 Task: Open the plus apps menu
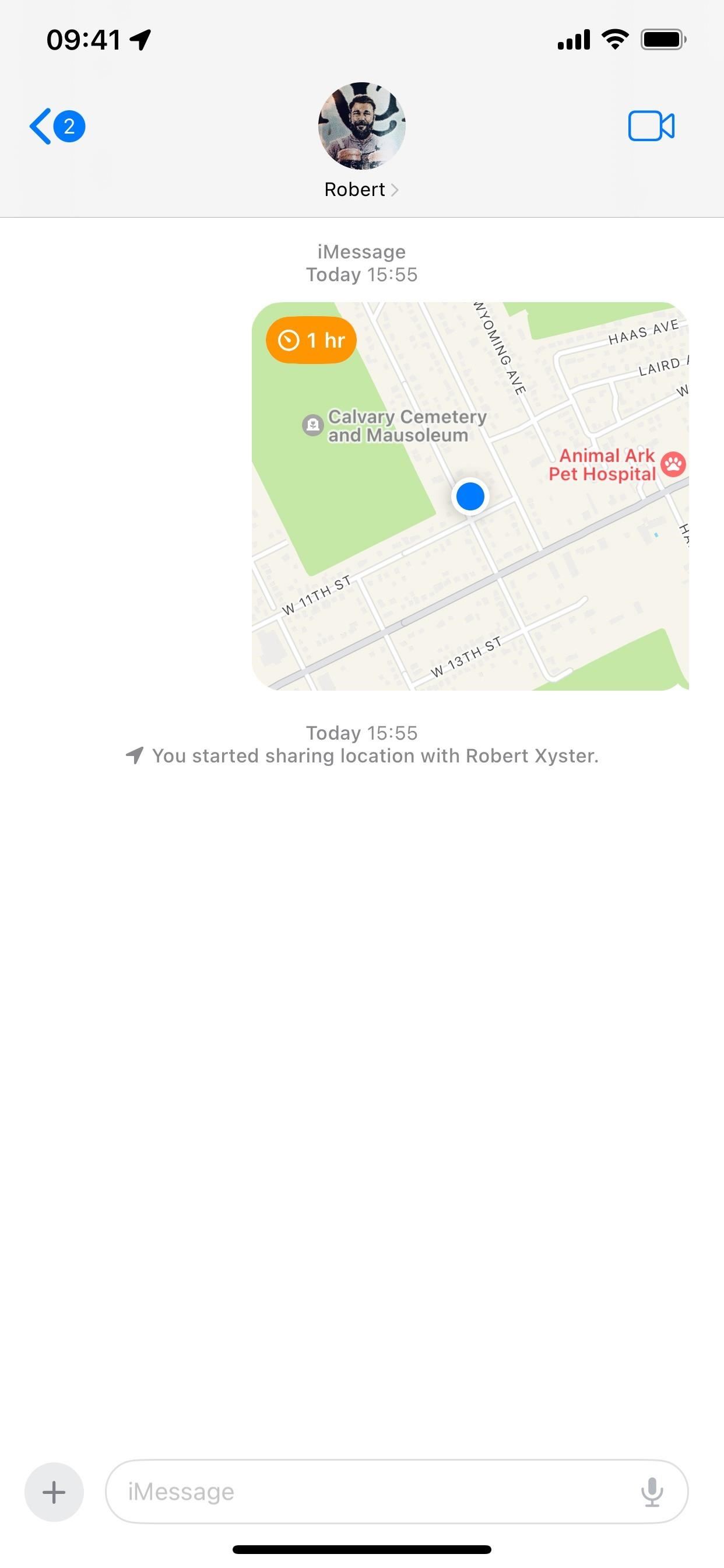[x=54, y=1492]
